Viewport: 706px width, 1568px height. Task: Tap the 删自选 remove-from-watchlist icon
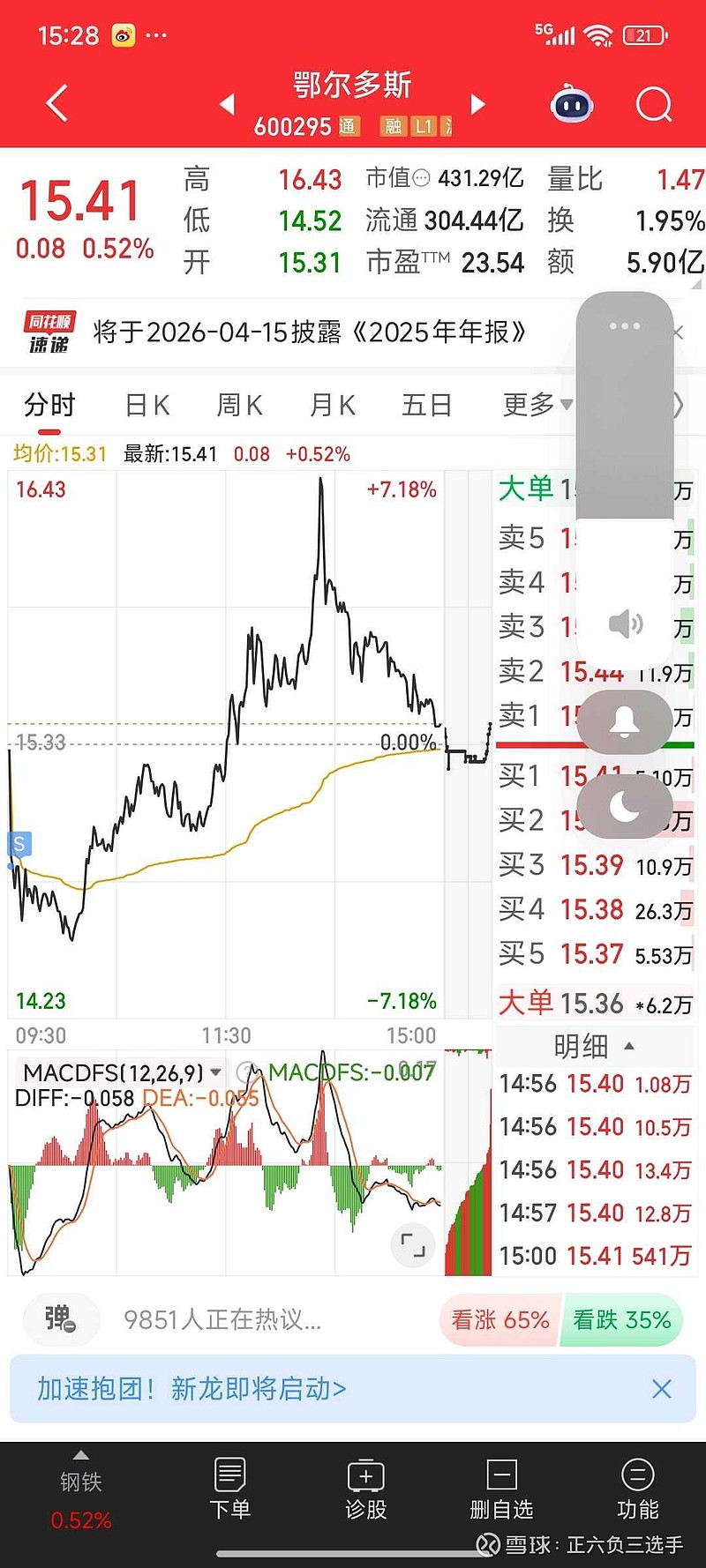tap(501, 1490)
